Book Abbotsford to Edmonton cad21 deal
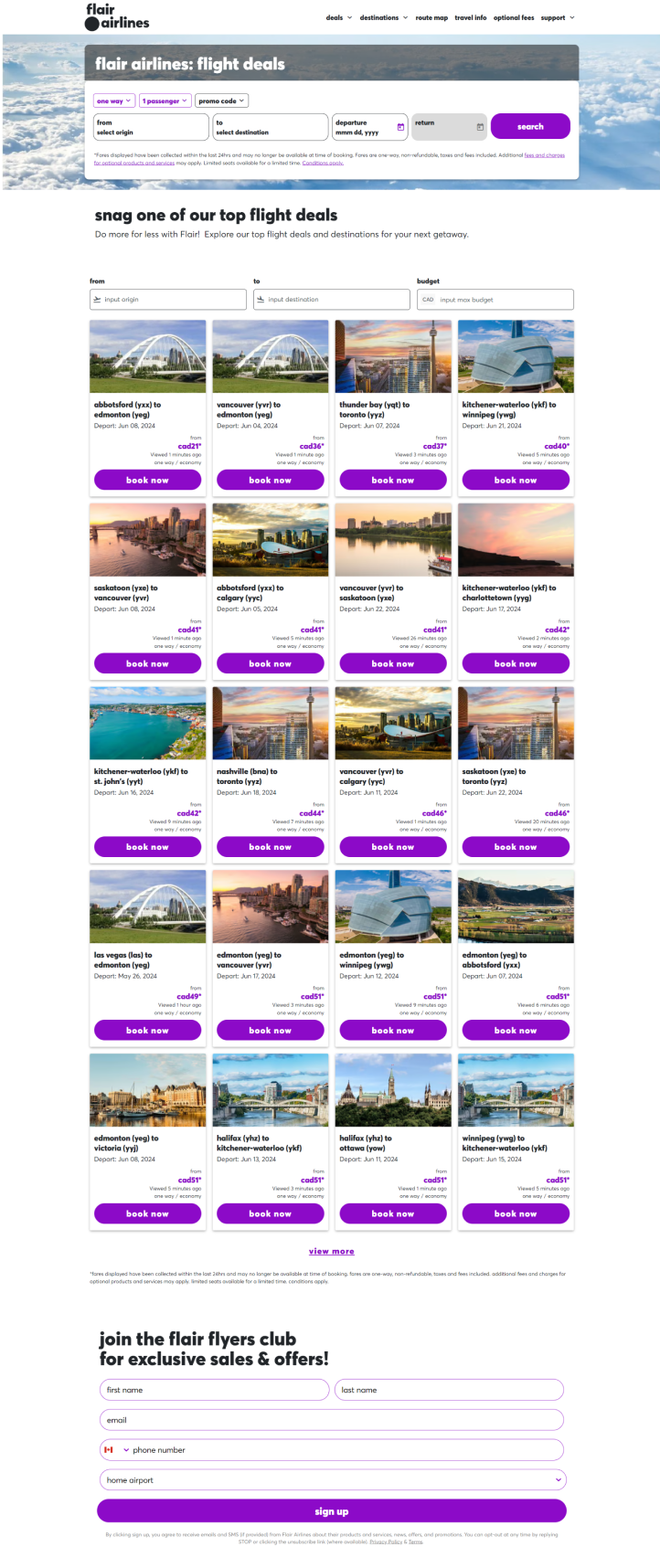This screenshot has width=660, height=1568. (x=147, y=481)
